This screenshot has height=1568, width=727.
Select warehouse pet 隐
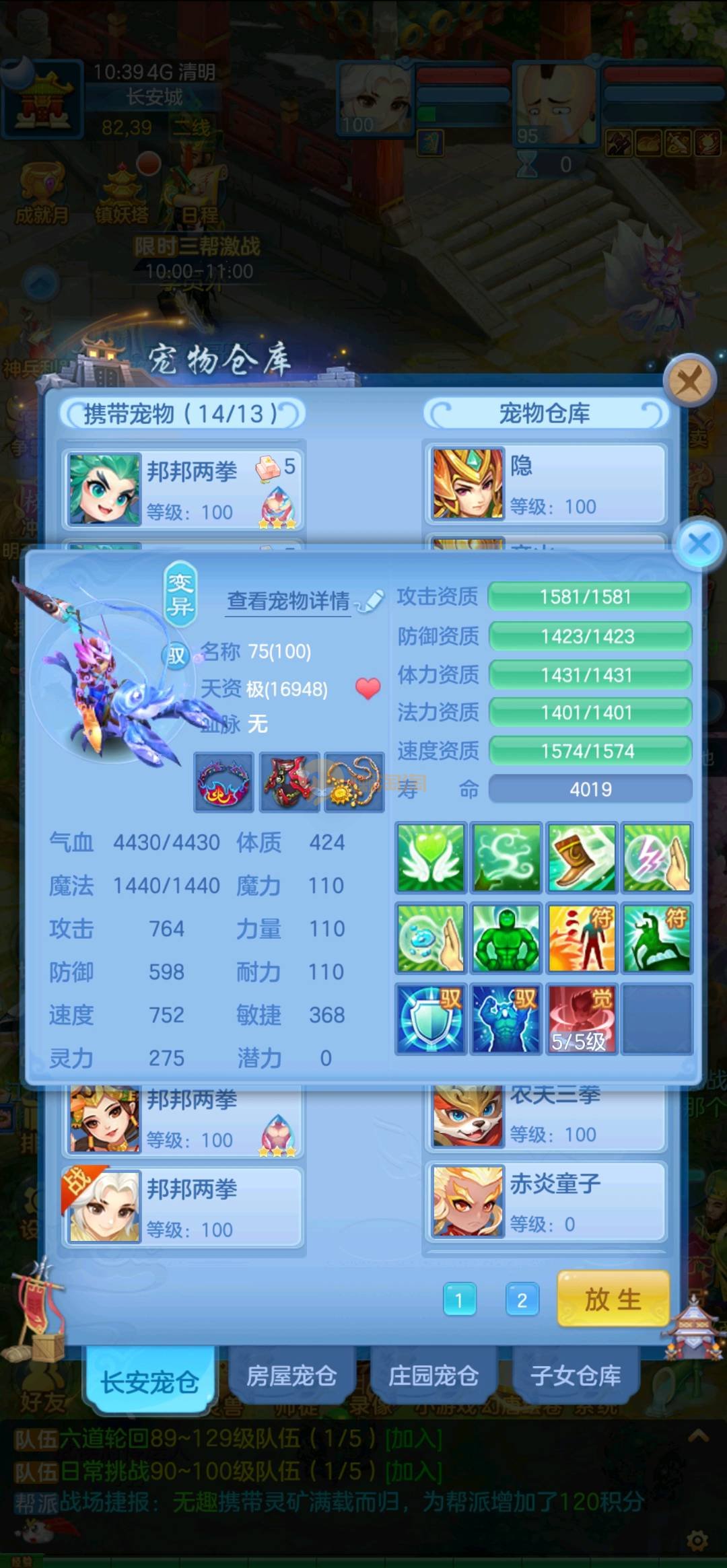pyautogui.click(x=545, y=485)
